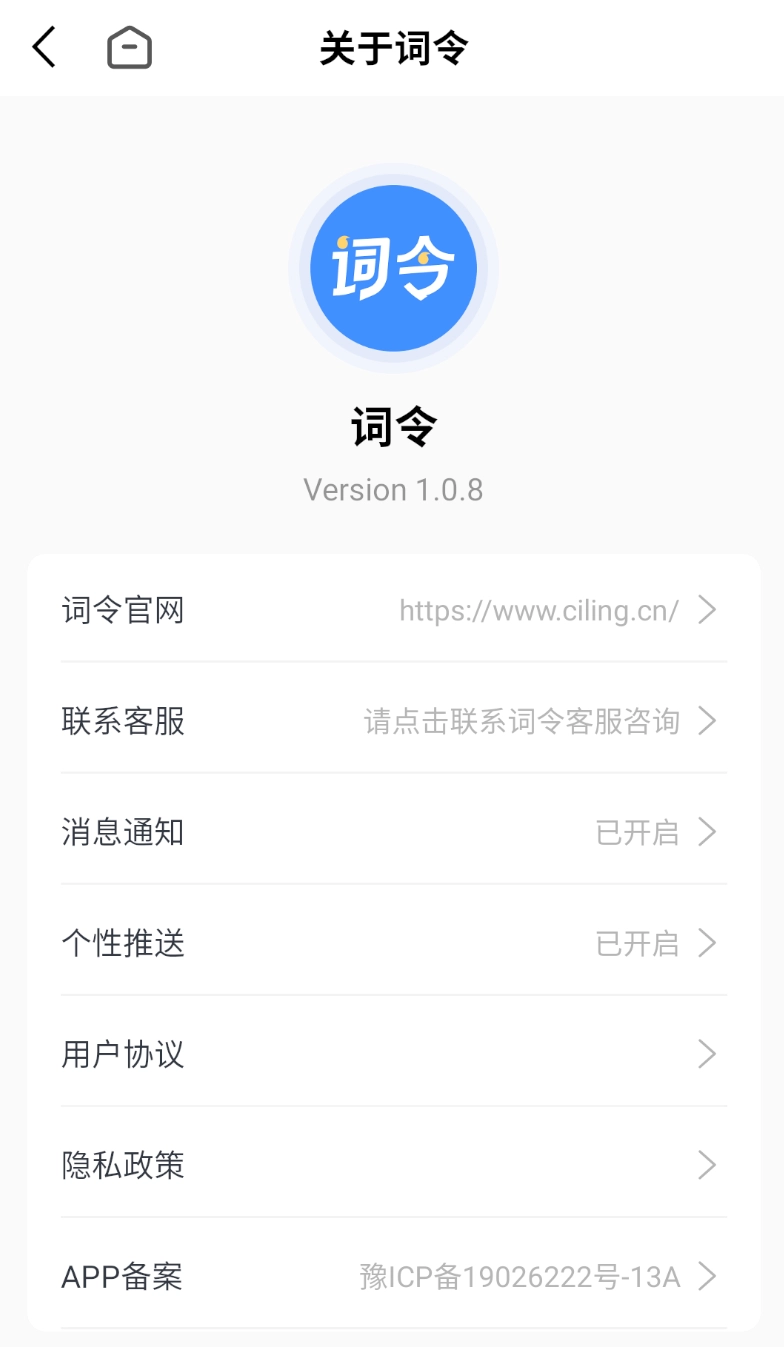Expand the 联系客服 entry

point(393,721)
